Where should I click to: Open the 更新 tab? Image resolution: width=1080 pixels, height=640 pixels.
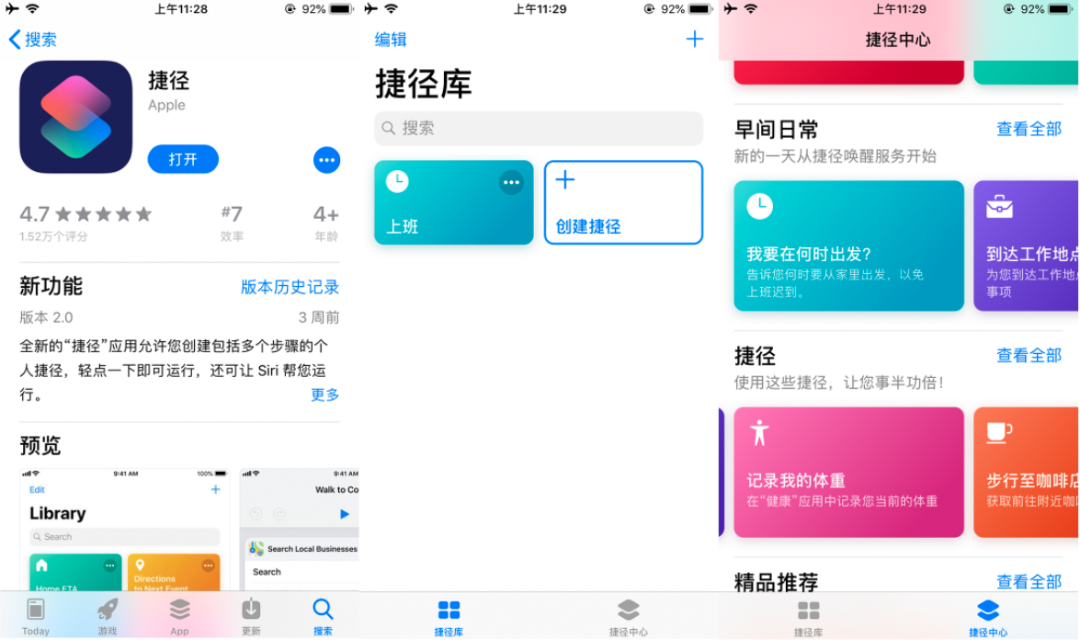[x=251, y=615]
